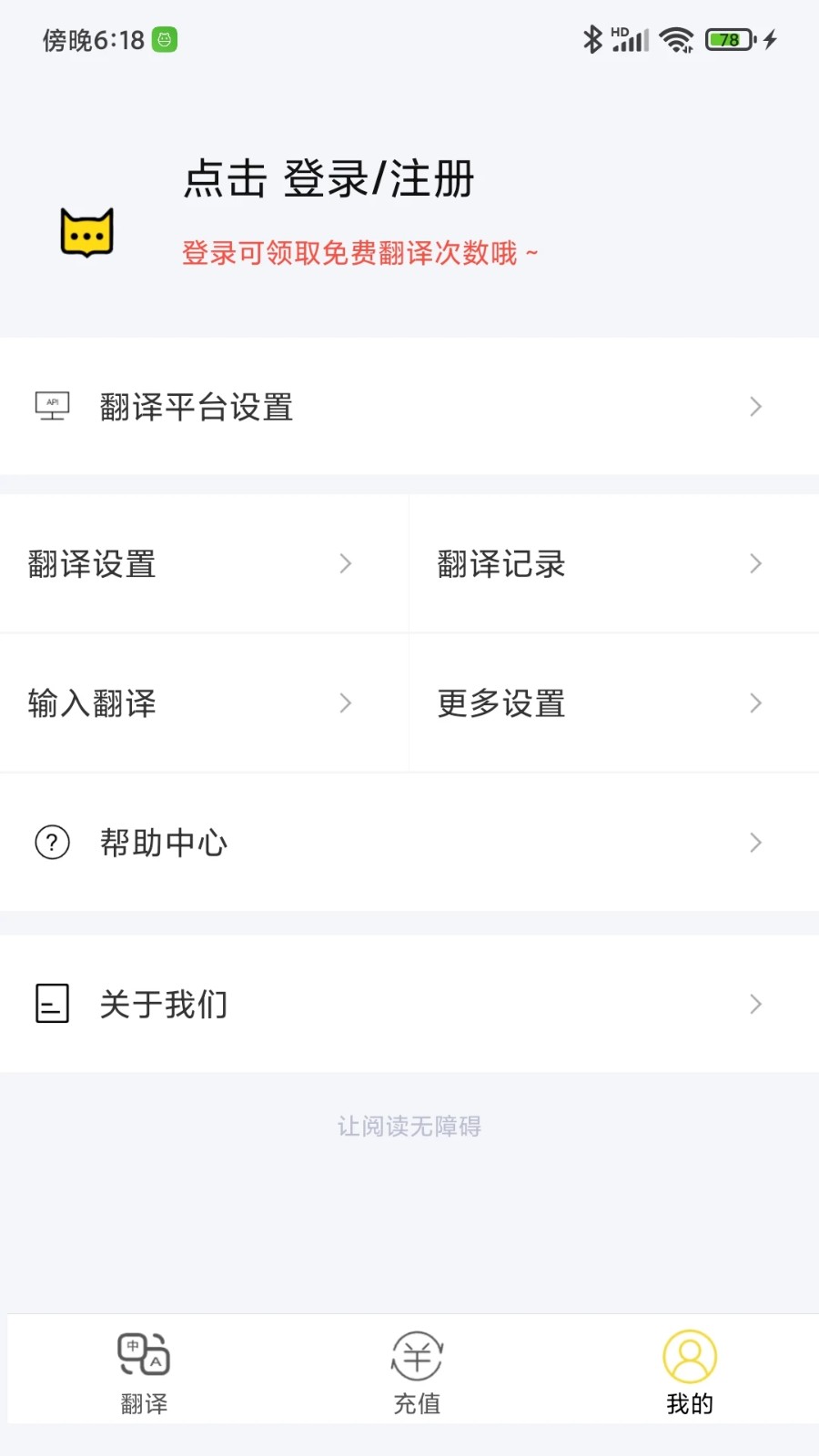Tap the WeChat status bar icon

point(164,40)
